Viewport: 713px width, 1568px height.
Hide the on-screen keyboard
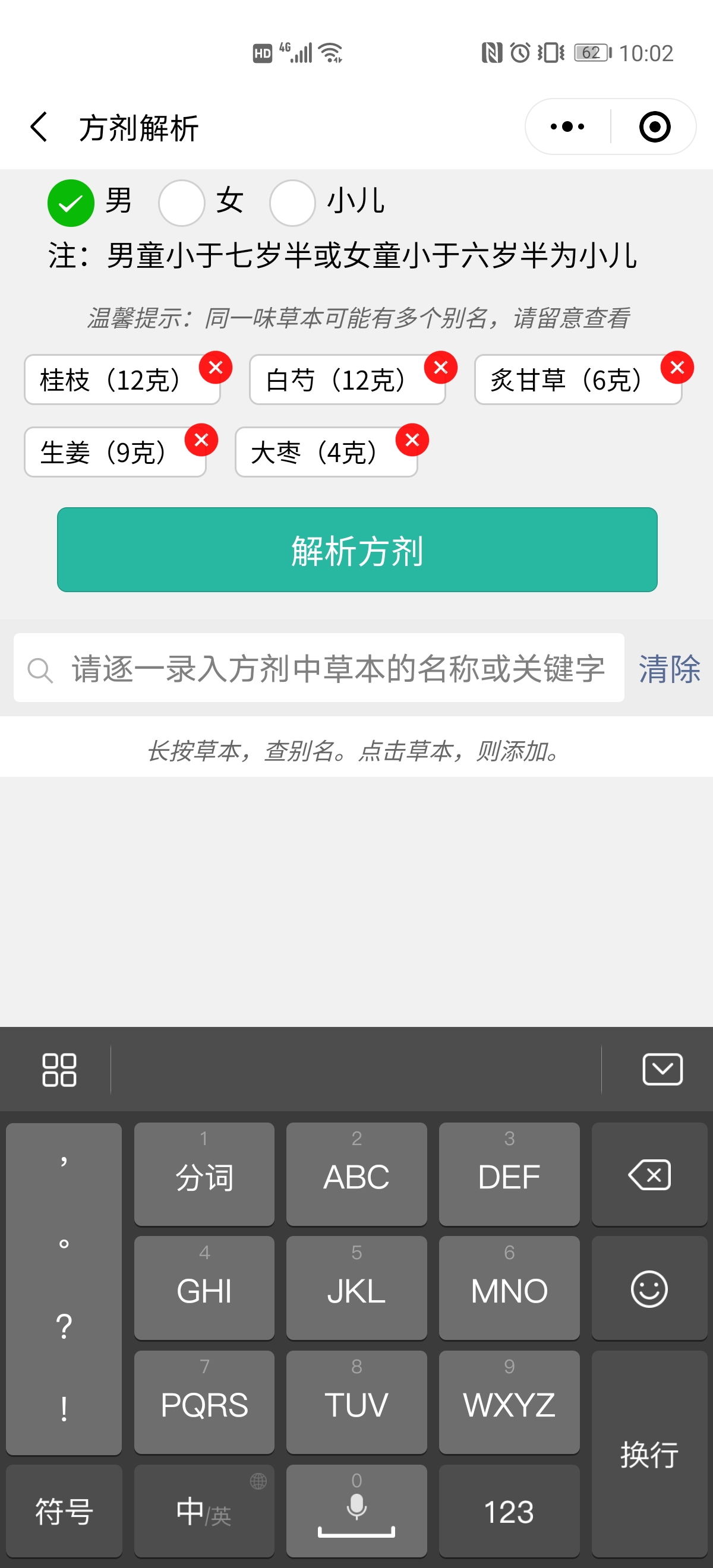click(662, 1070)
